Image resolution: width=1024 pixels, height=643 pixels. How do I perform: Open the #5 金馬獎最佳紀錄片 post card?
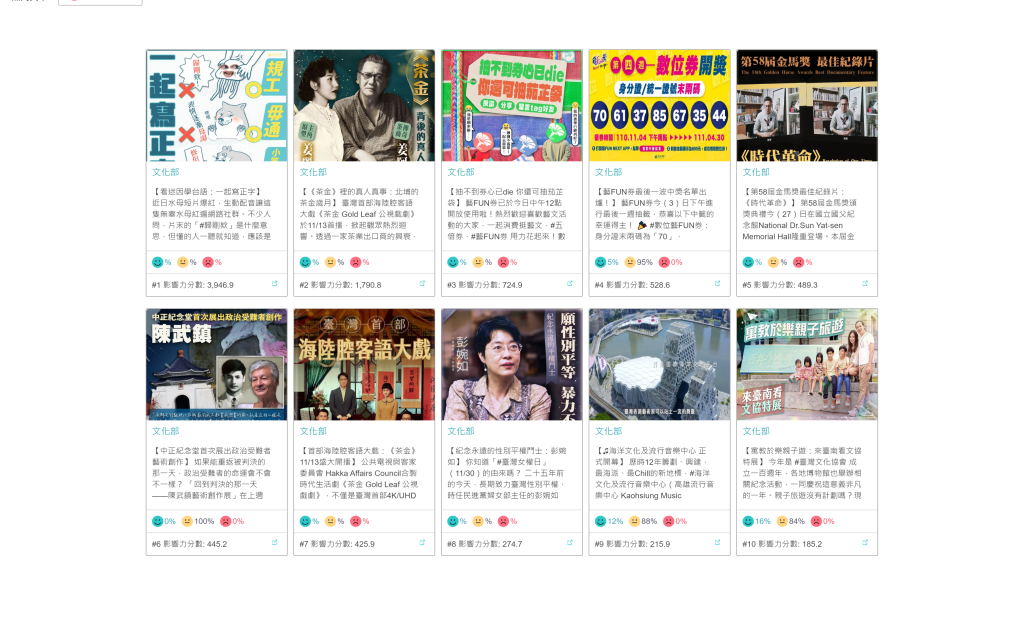(807, 106)
